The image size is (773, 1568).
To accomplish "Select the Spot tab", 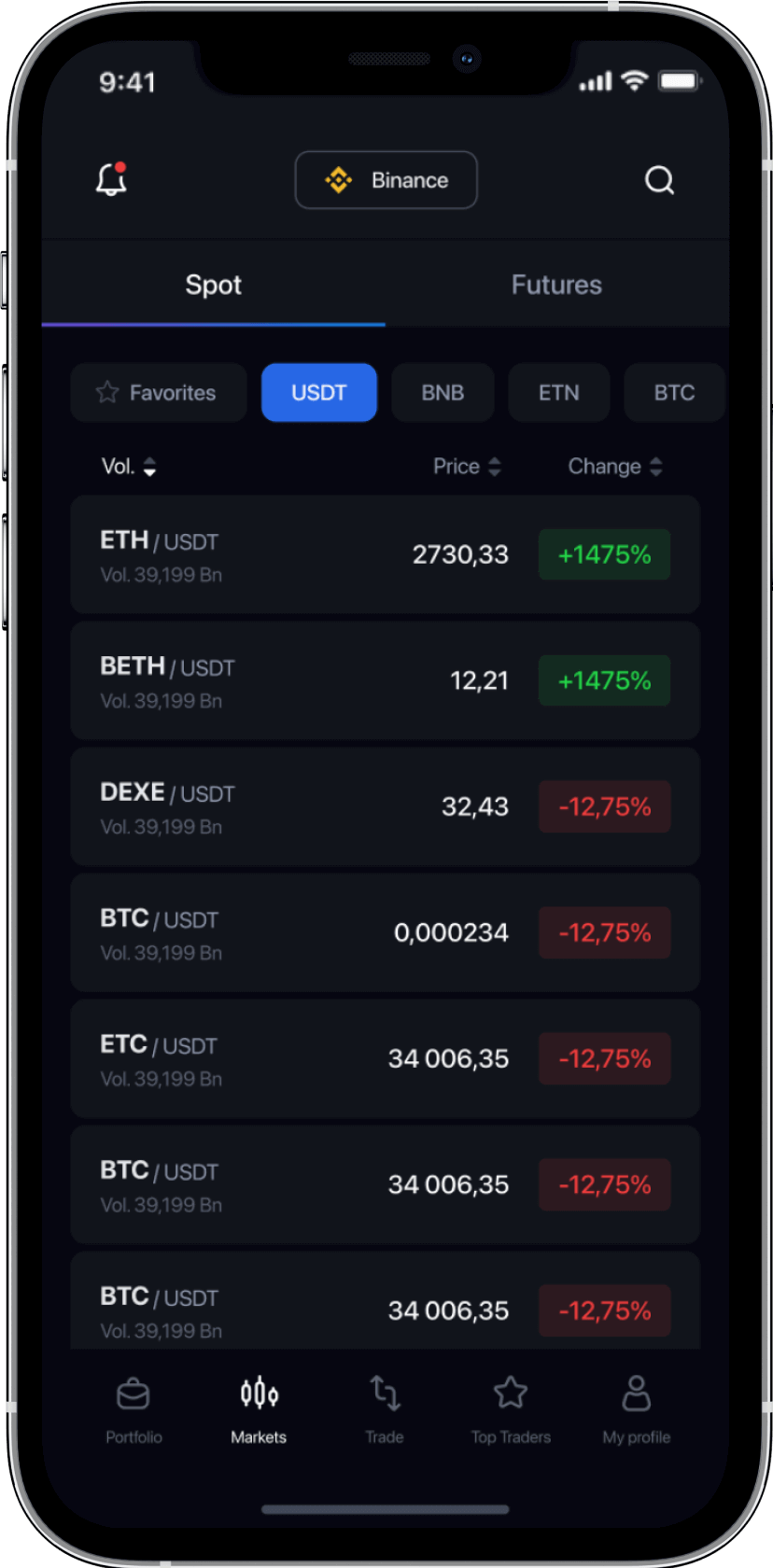I will pyautogui.click(x=213, y=285).
